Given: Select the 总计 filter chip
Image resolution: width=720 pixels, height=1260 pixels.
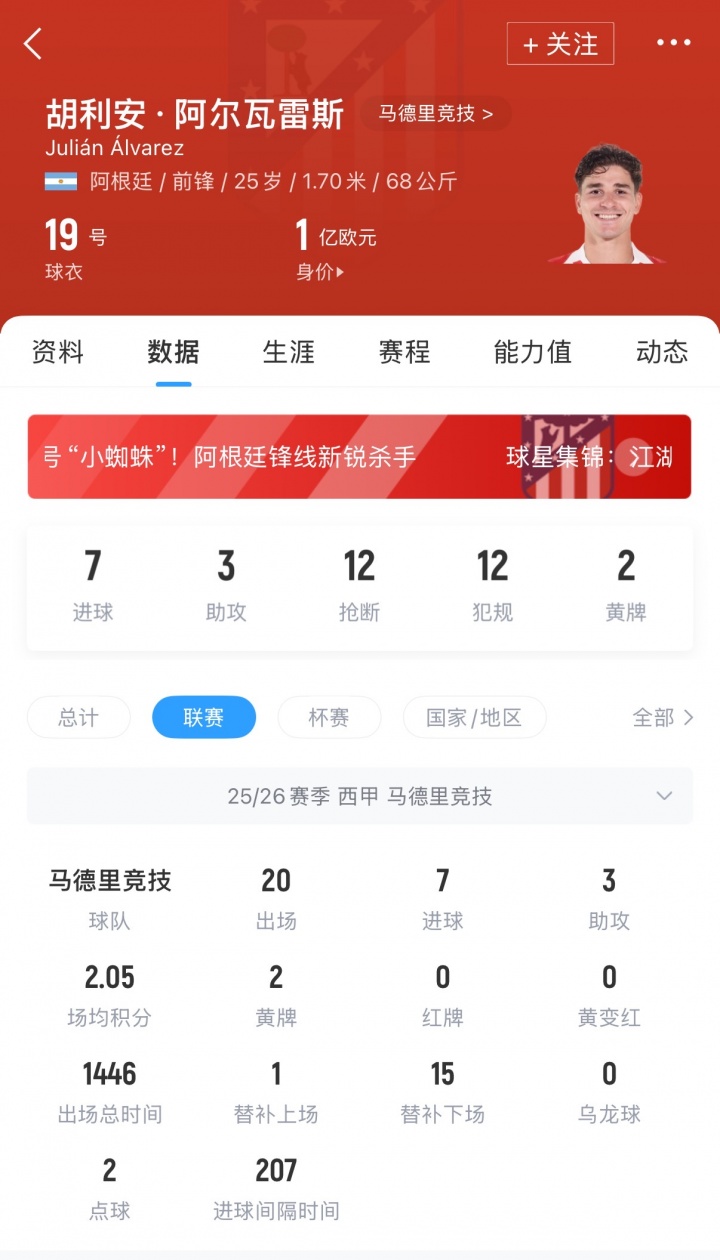Looking at the screenshot, I should pos(78,718).
